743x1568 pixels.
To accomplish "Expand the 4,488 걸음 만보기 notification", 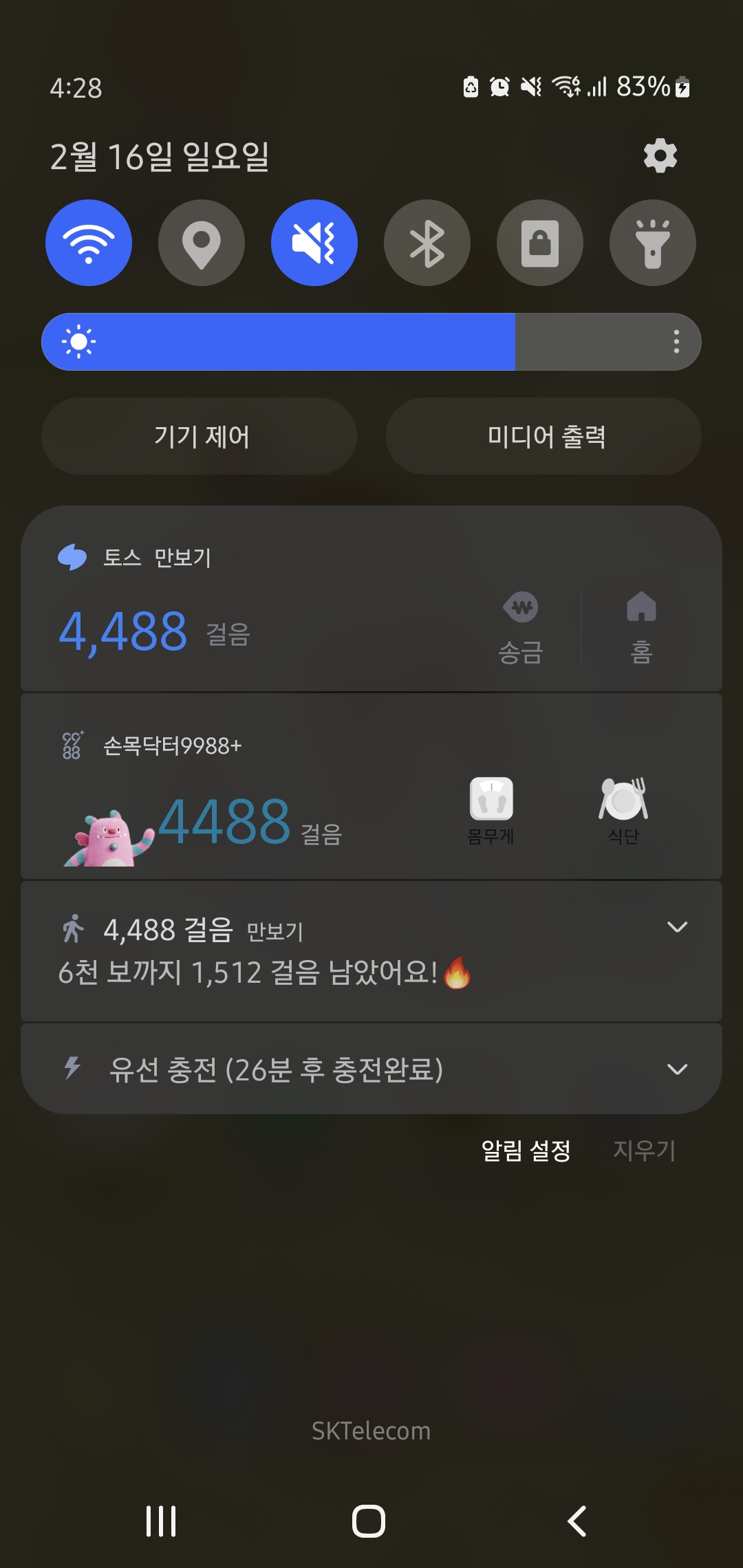I will tap(677, 927).
